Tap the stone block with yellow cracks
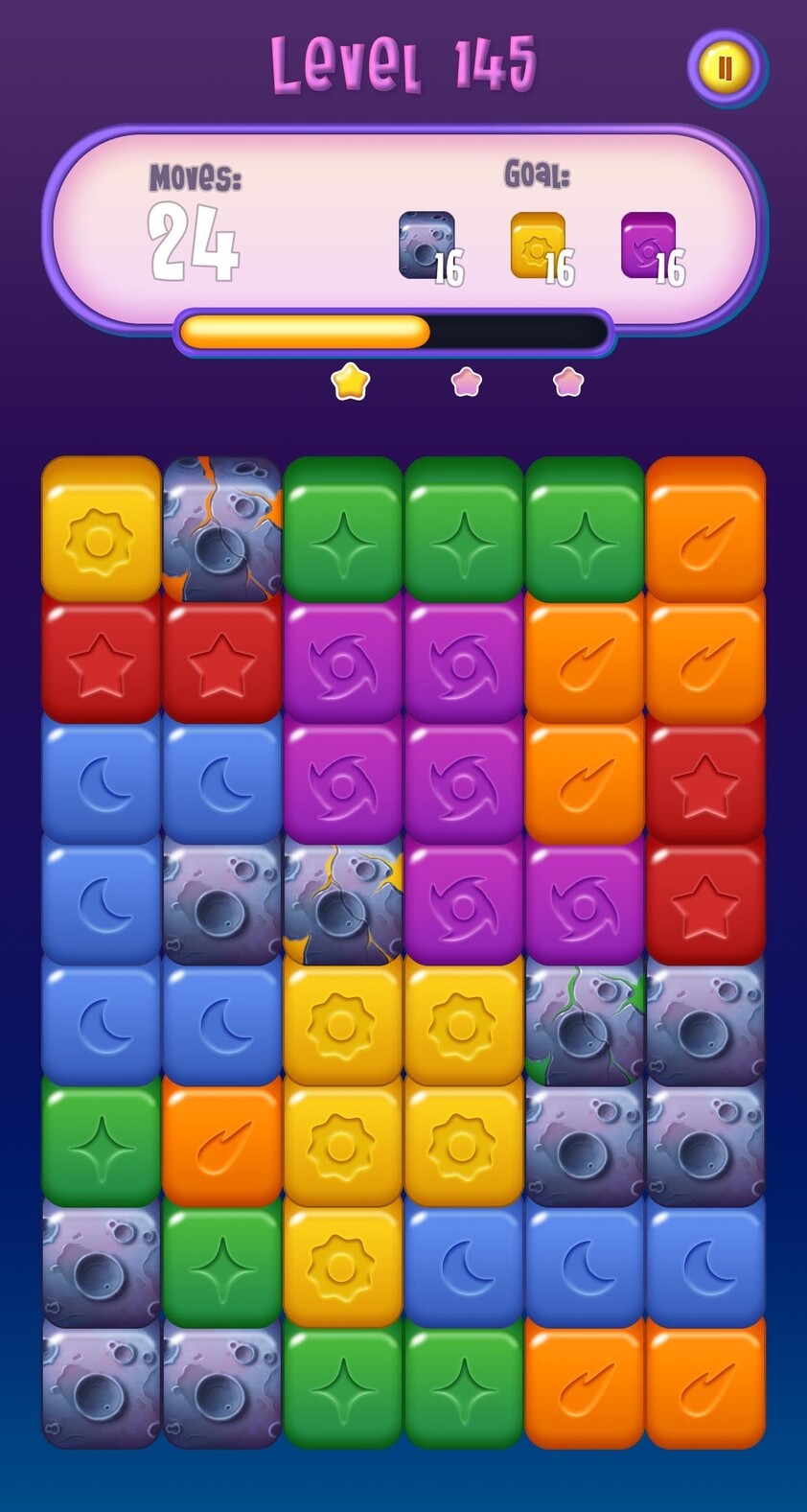 [343, 901]
